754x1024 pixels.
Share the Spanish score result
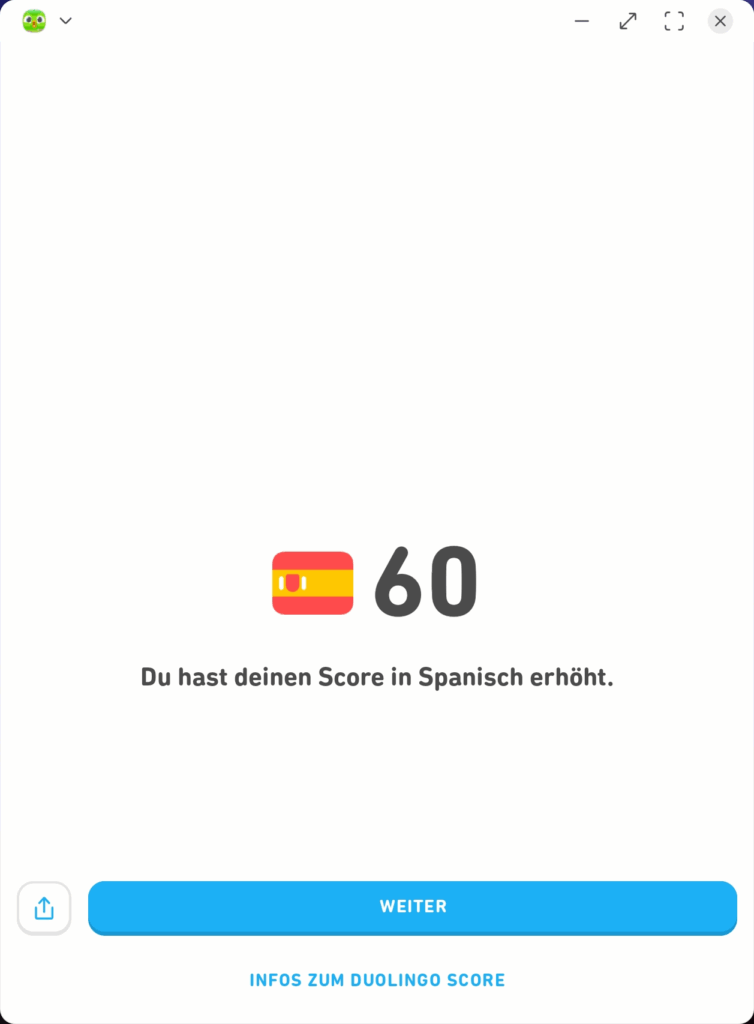click(x=44, y=908)
